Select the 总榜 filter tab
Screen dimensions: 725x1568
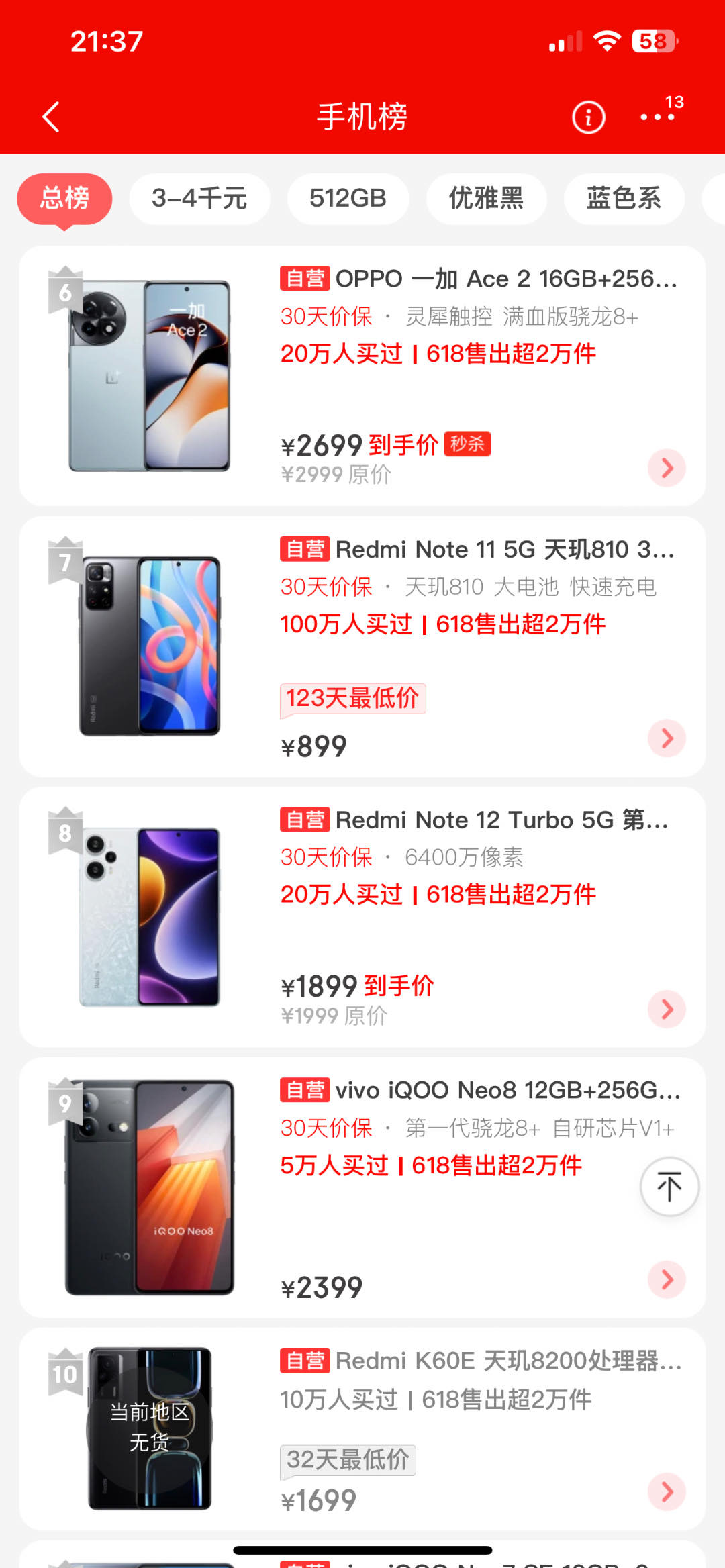coord(64,199)
